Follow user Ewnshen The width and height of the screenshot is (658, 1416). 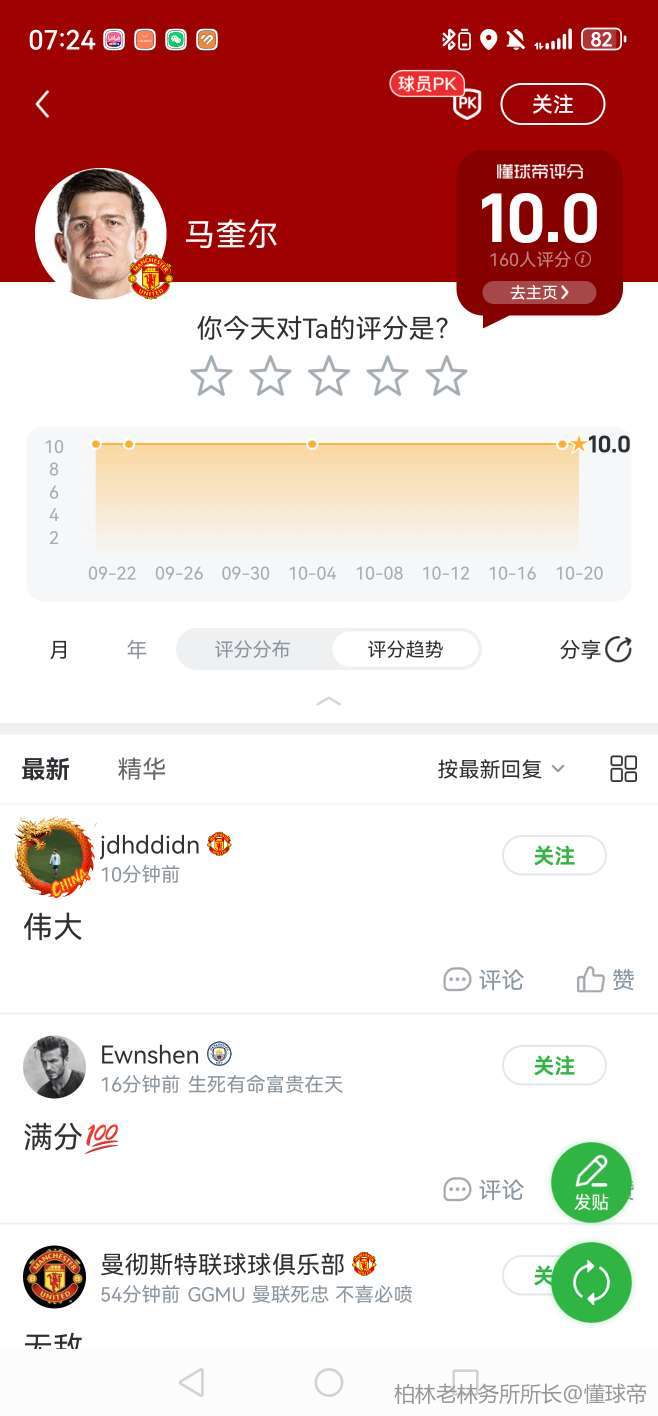[x=554, y=1066]
